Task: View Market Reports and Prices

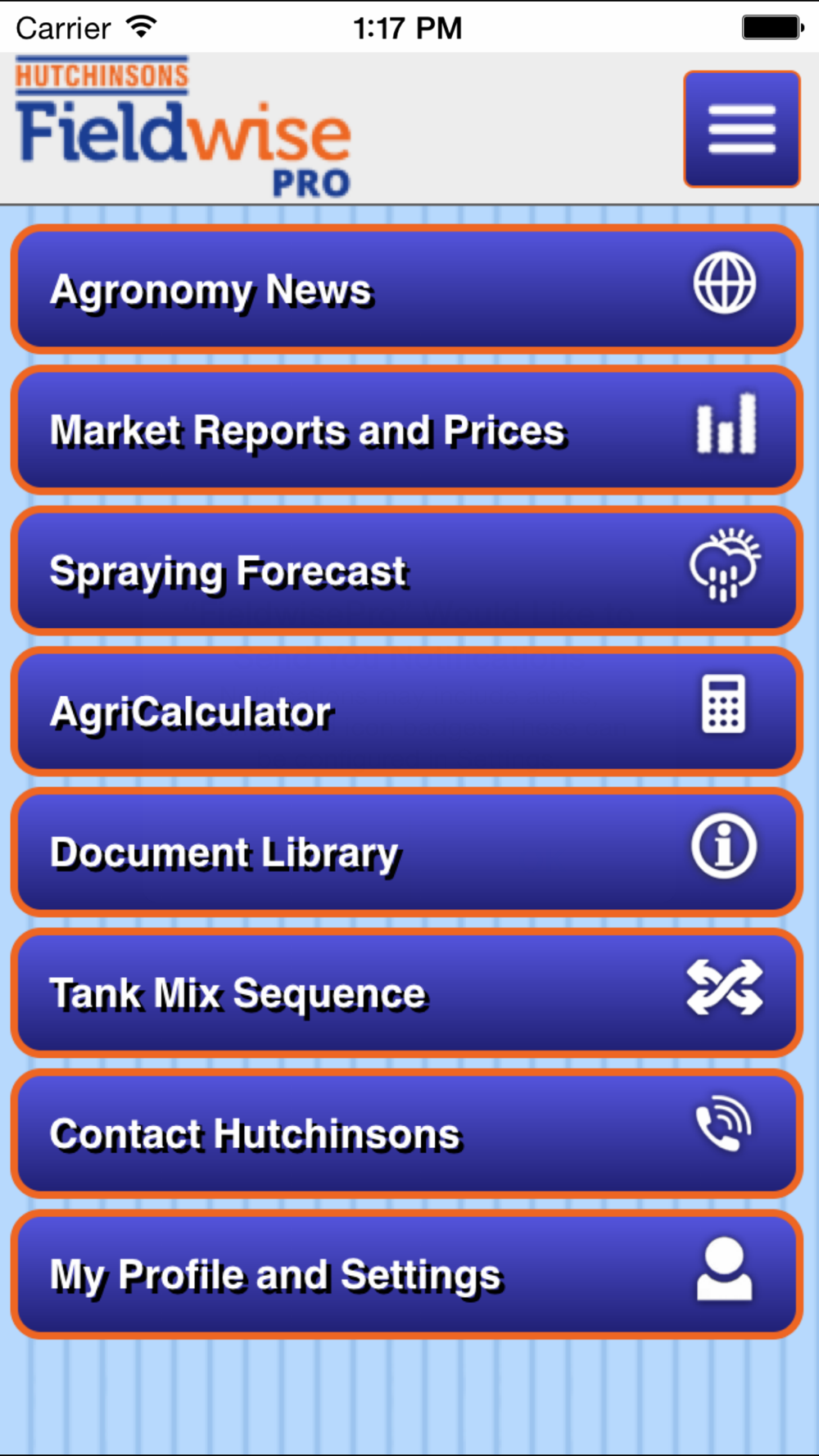Action: coord(406,430)
